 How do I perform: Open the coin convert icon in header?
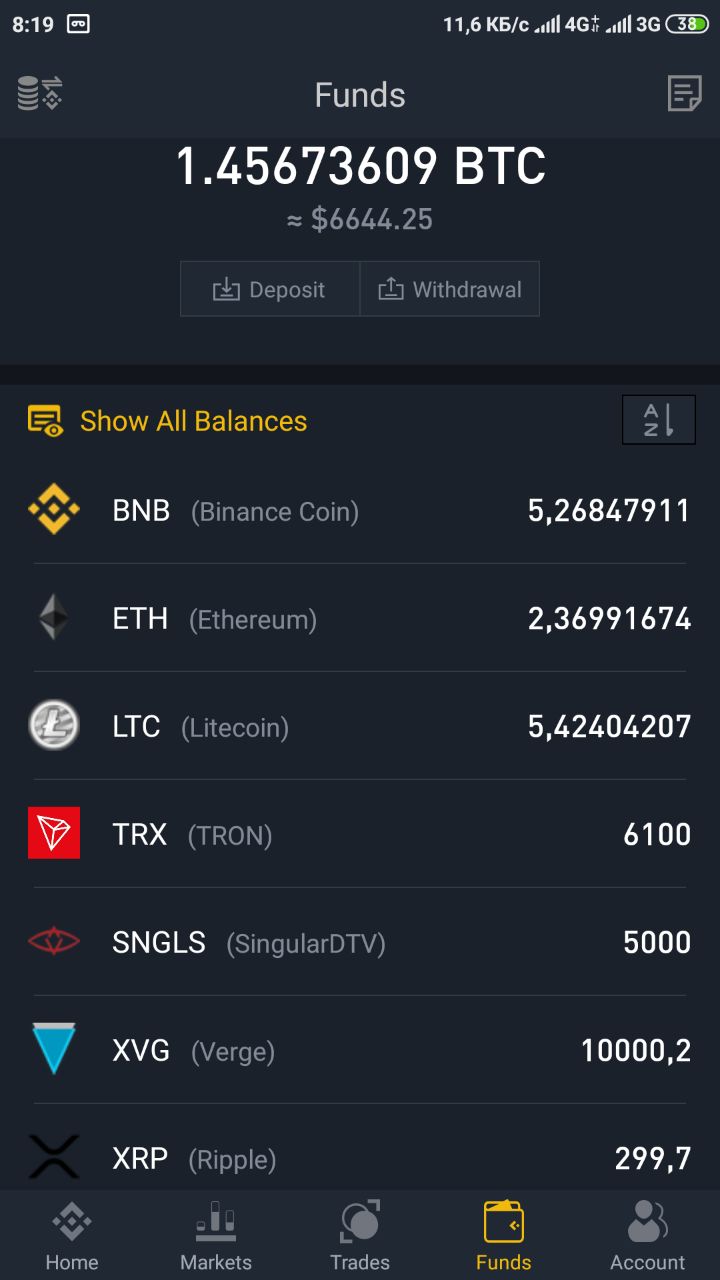pos(40,94)
